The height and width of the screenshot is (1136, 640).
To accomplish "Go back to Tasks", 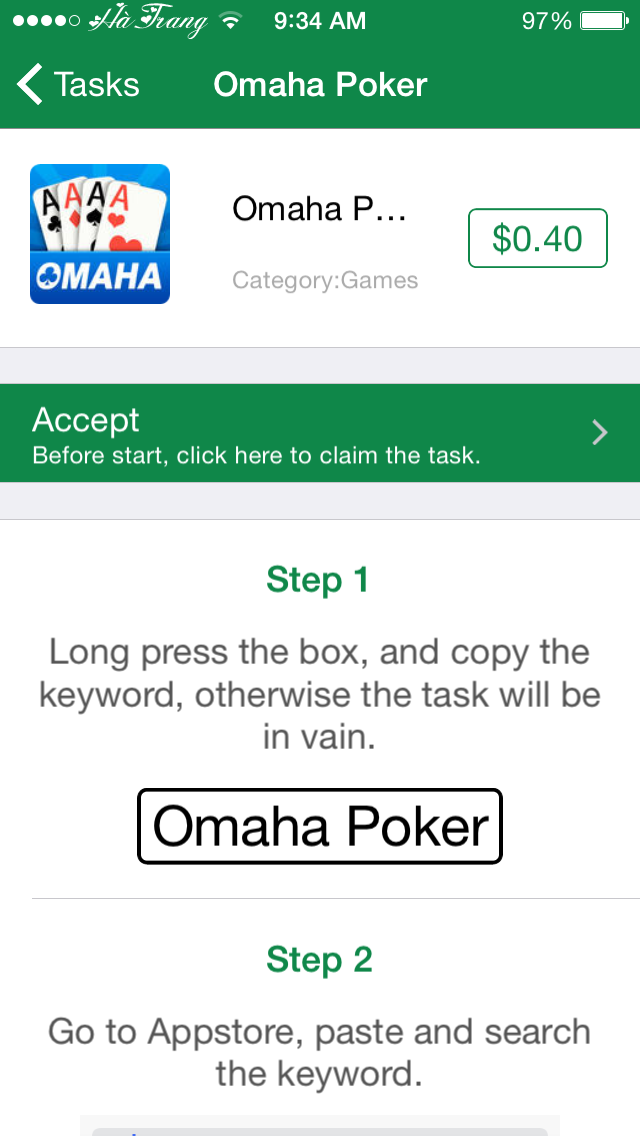I will (78, 85).
